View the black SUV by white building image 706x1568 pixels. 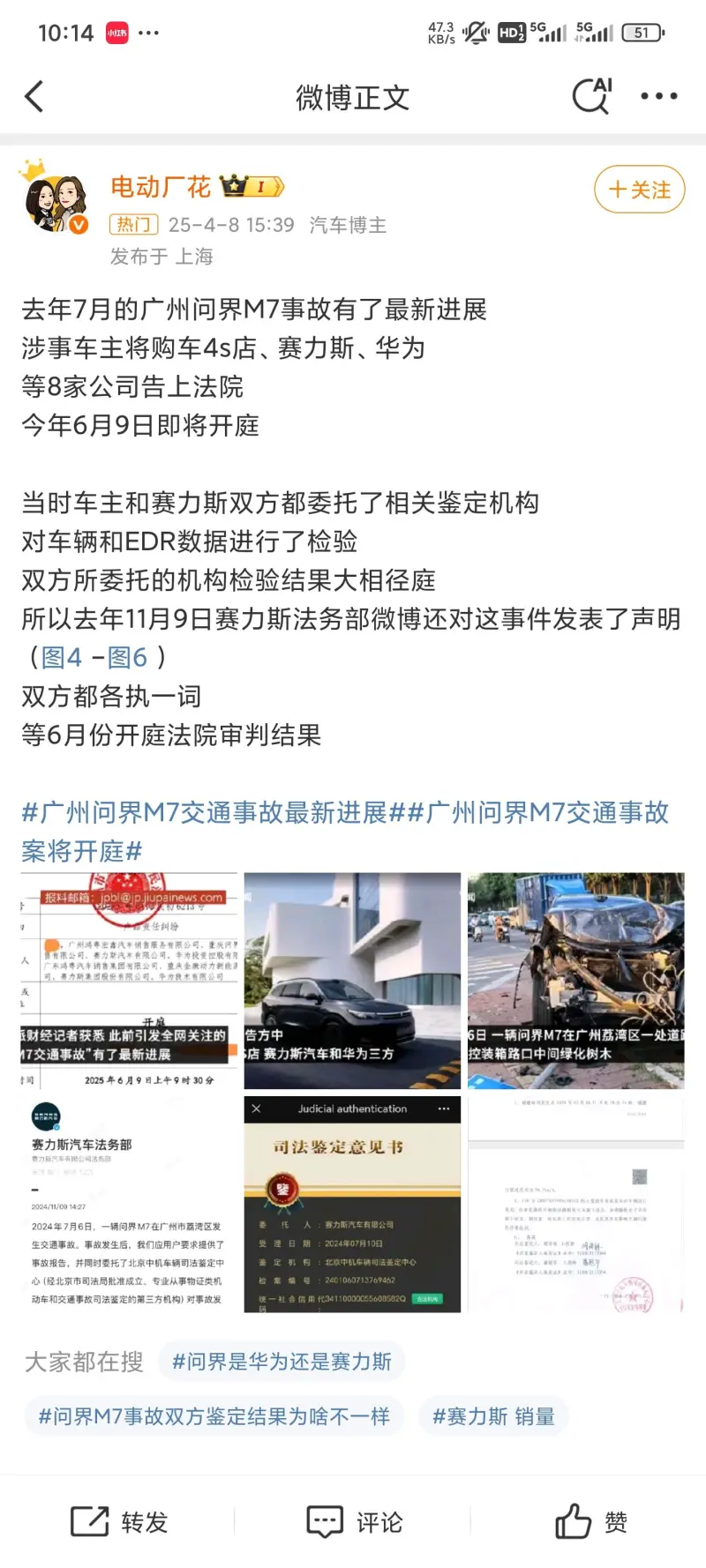tap(352, 981)
